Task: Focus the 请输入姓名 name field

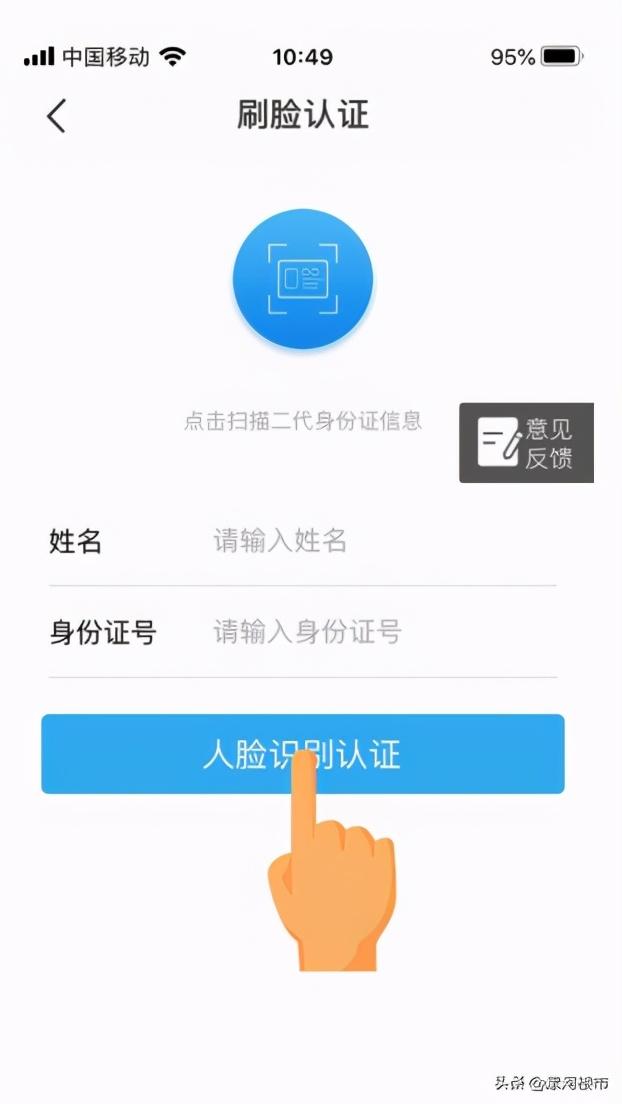Action: (384, 541)
